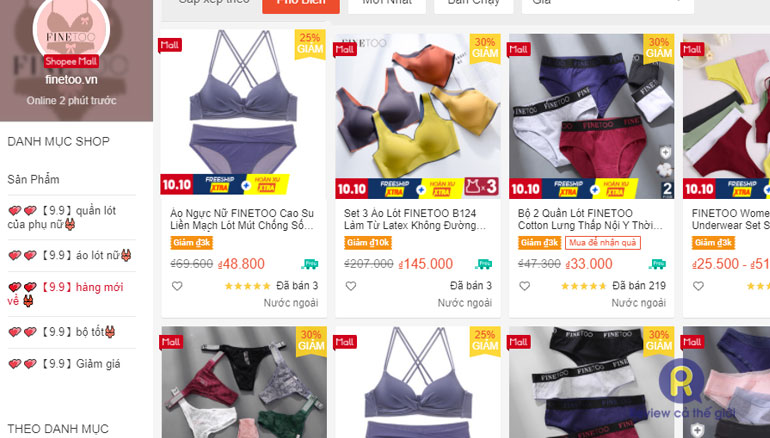Like the Bộ 2 Quần Lót FINETOO product
The width and height of the screenshot is (770, 438).
coord(524,286)
